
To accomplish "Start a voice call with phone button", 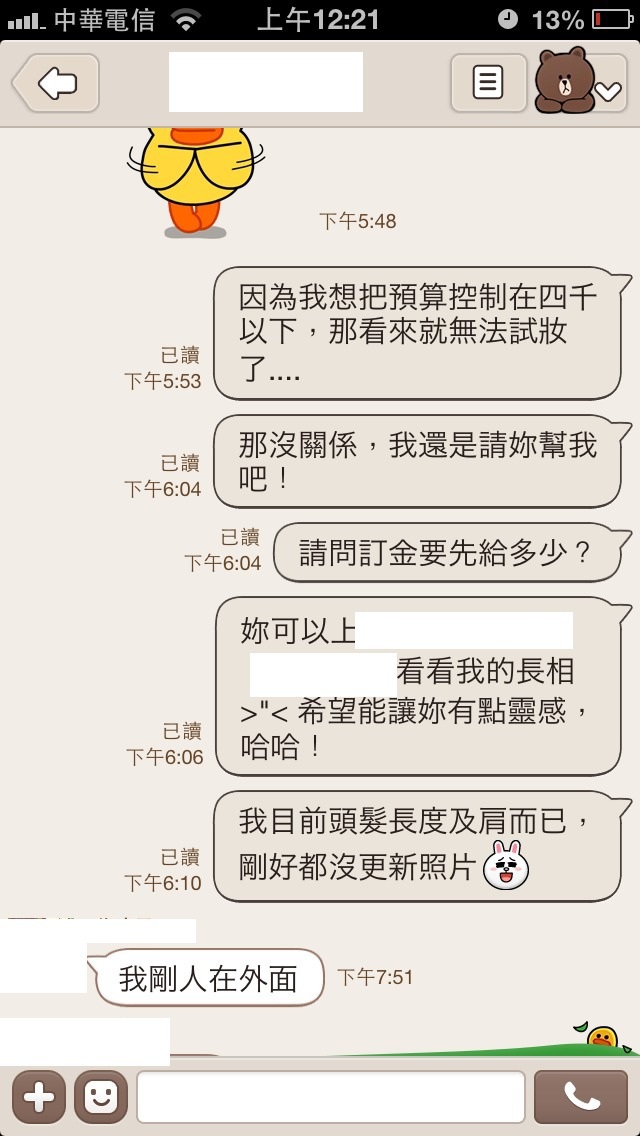I will [x=581, y=1097].
